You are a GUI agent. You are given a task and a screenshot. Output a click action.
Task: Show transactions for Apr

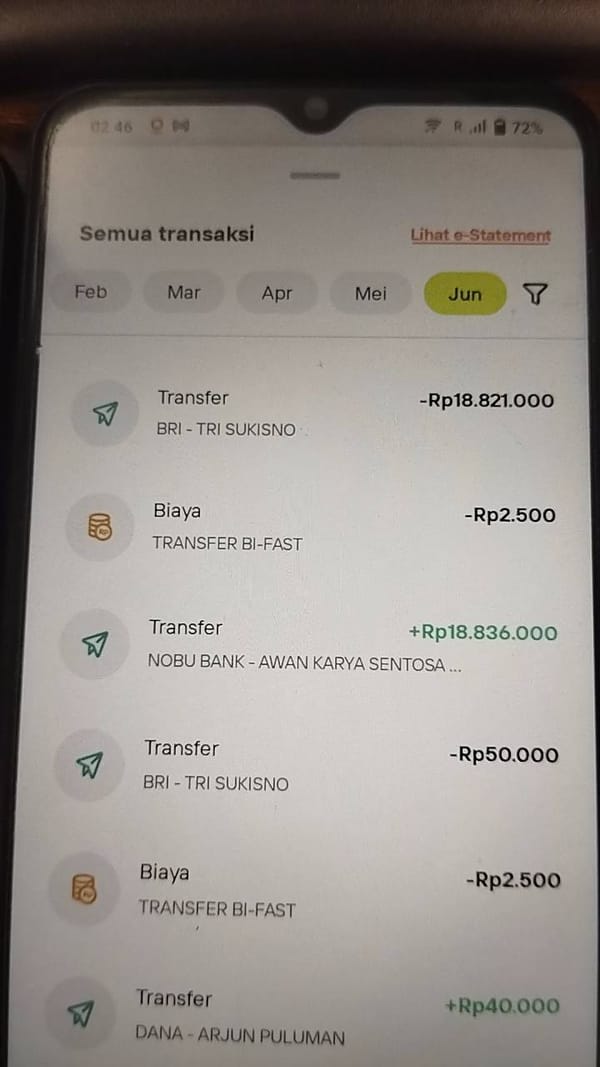click(x=277, y=293)
